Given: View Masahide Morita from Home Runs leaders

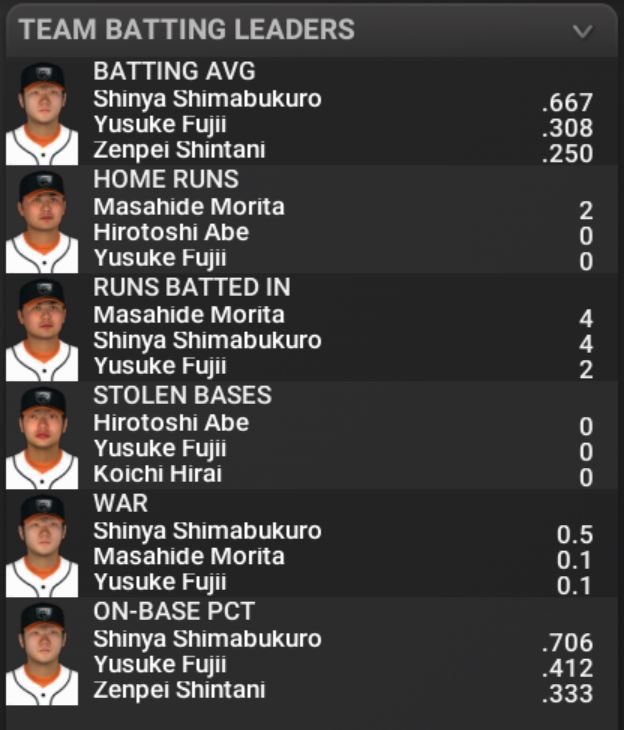Looking at the screenshot, I should [189, 207].
